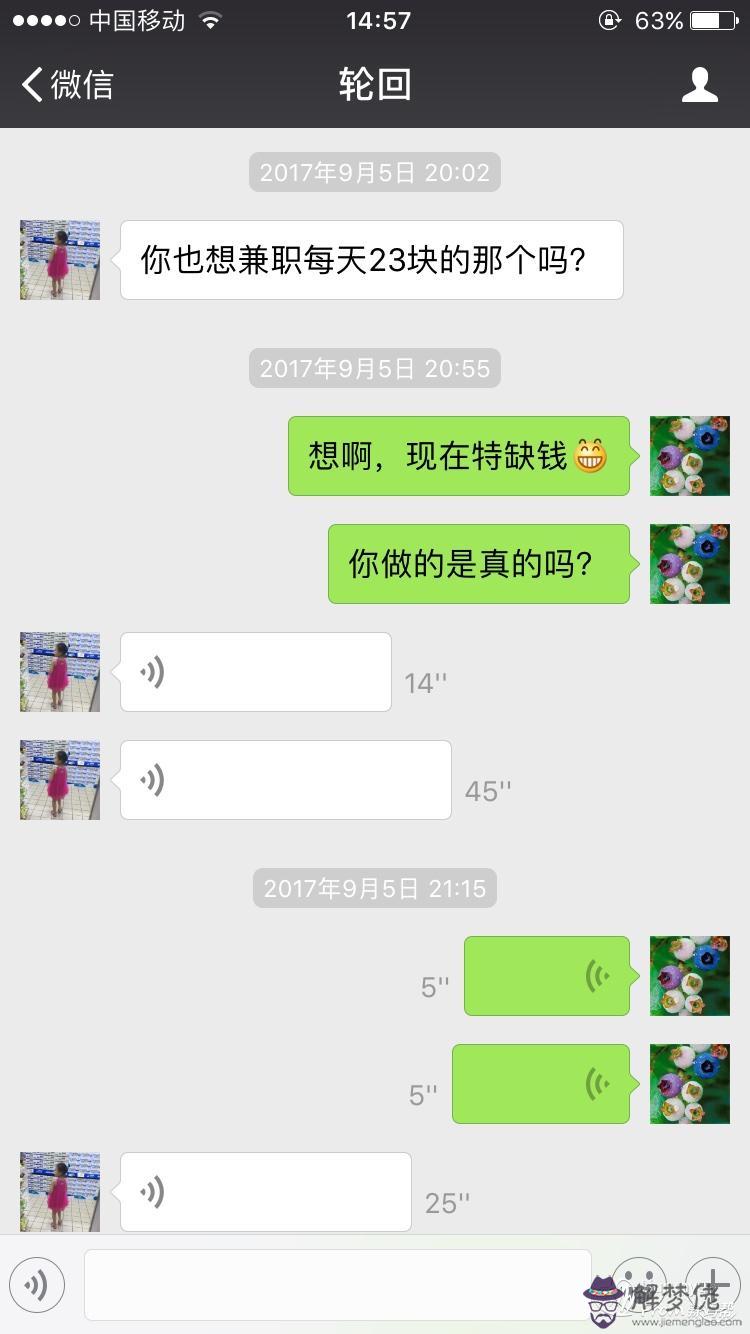Go back to the 微信 chat list
The image size is (750, 1334).
tap(68, 85)
